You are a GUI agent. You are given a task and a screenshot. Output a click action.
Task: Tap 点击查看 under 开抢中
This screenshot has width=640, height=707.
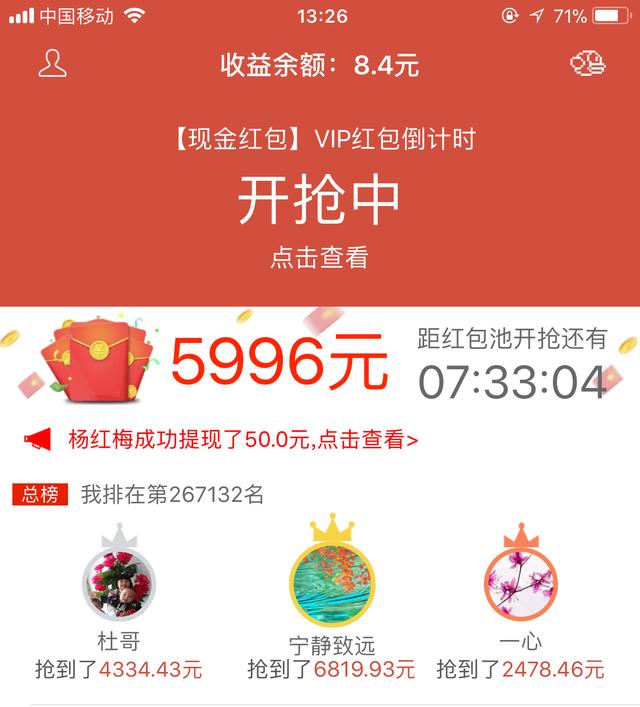point(319,257)
